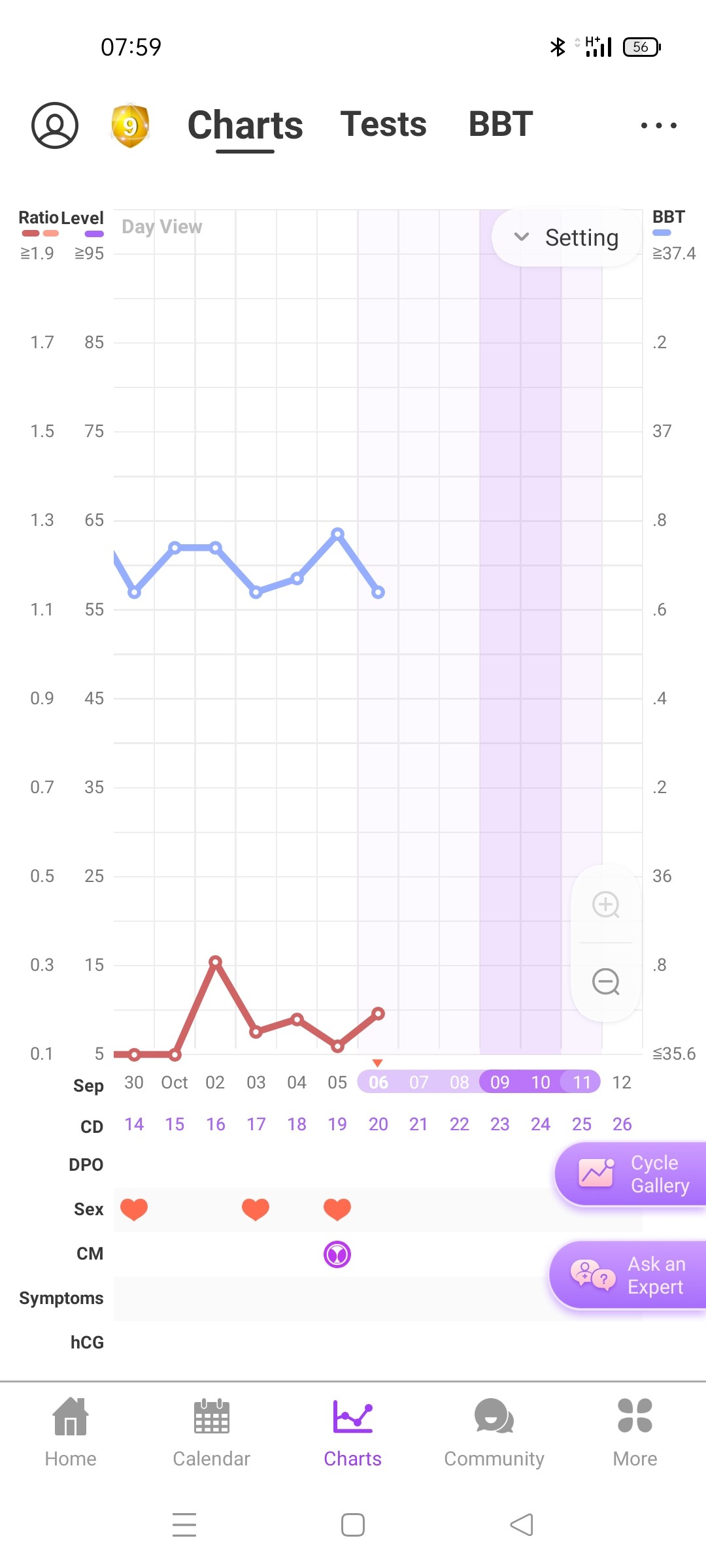The height and width of the screenshot is (1568, 706).
Task: Open the More tab
Action: click(x=635, y=1432)
